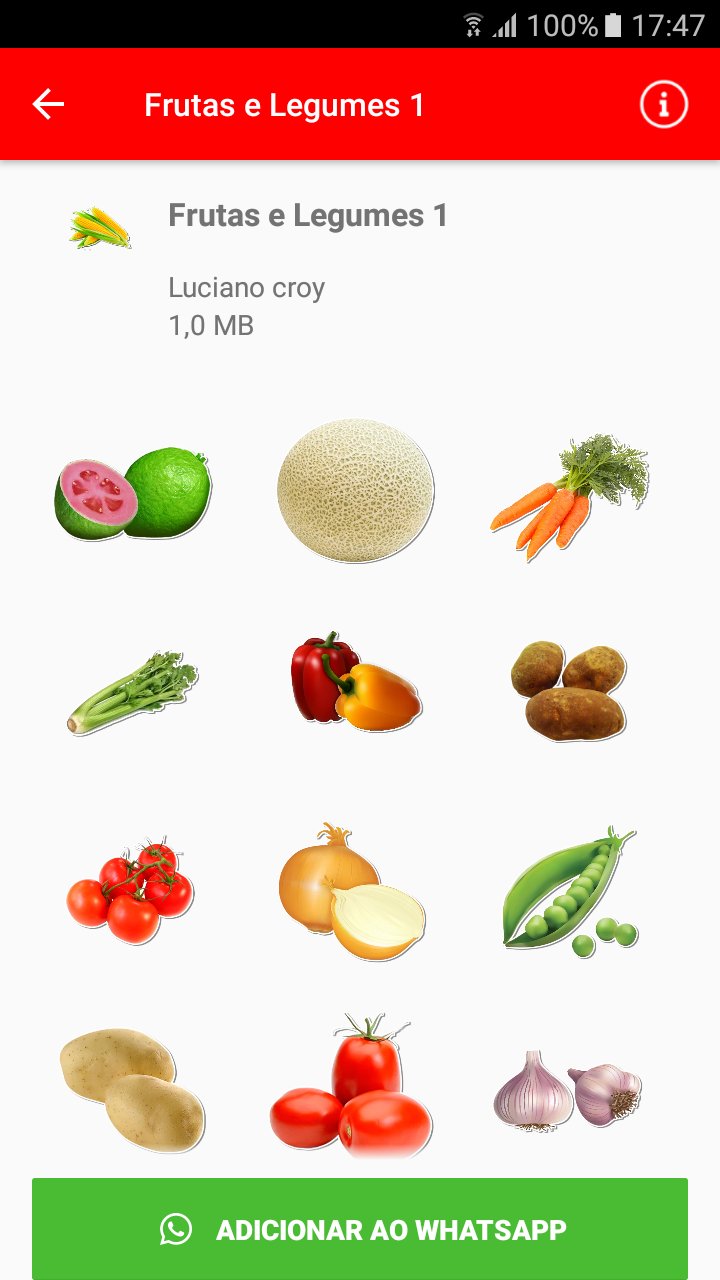
Task: Select the plum tomatoes sticker
Action: click(351, 1087)
